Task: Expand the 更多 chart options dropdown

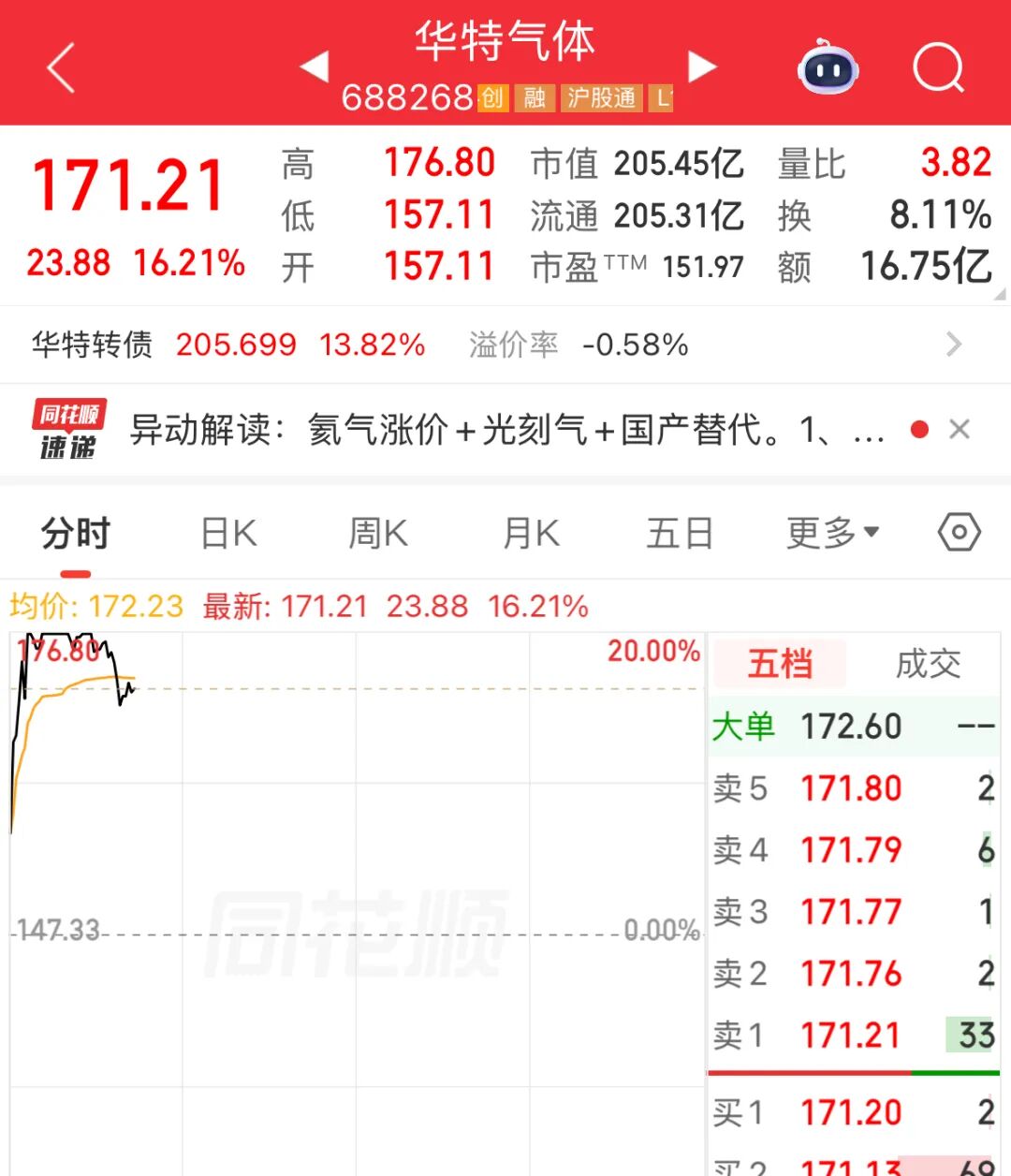Action: coord(832,535)
